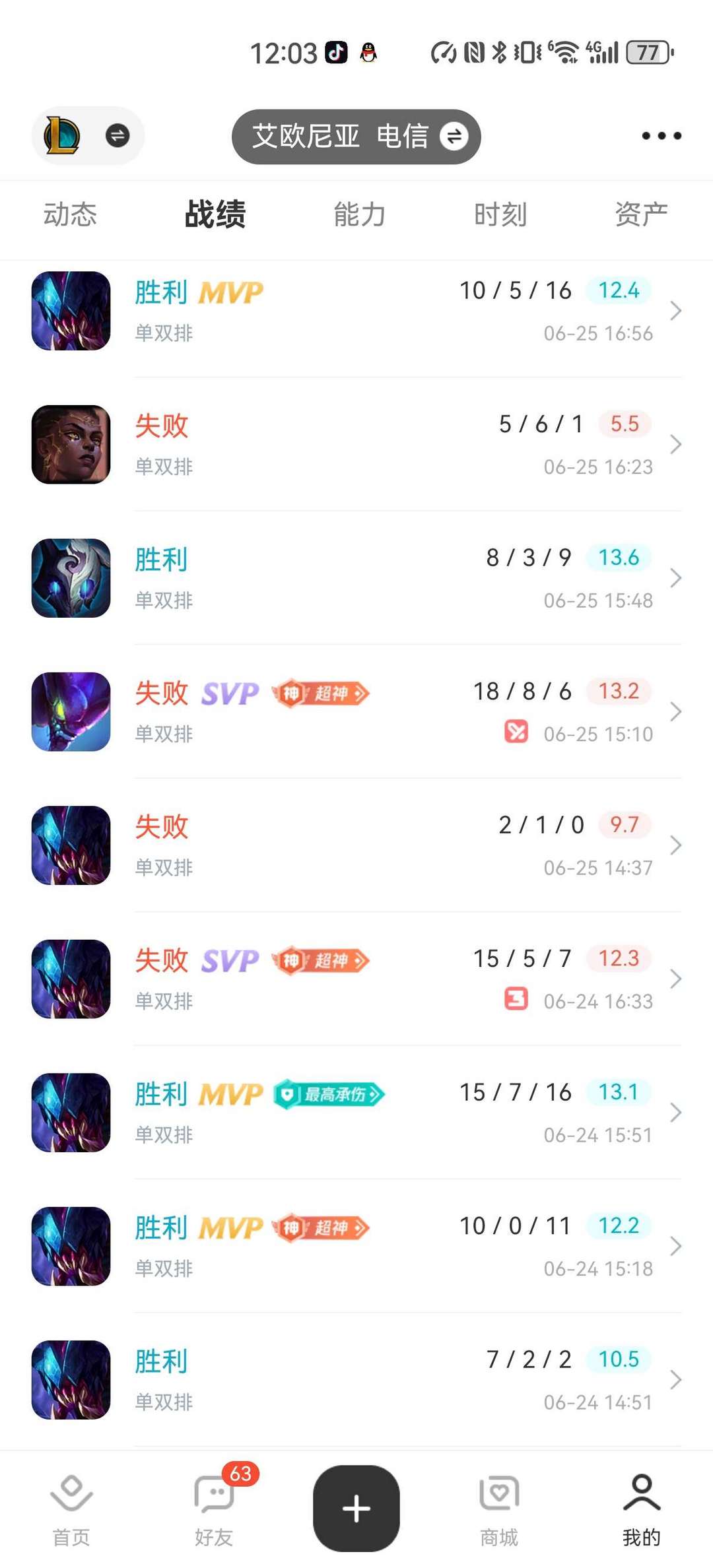View the 10/0/11 MVP victory match
Image resolution: width=713 pixels, height=1568 pixels.
[x=356, y=1246]
